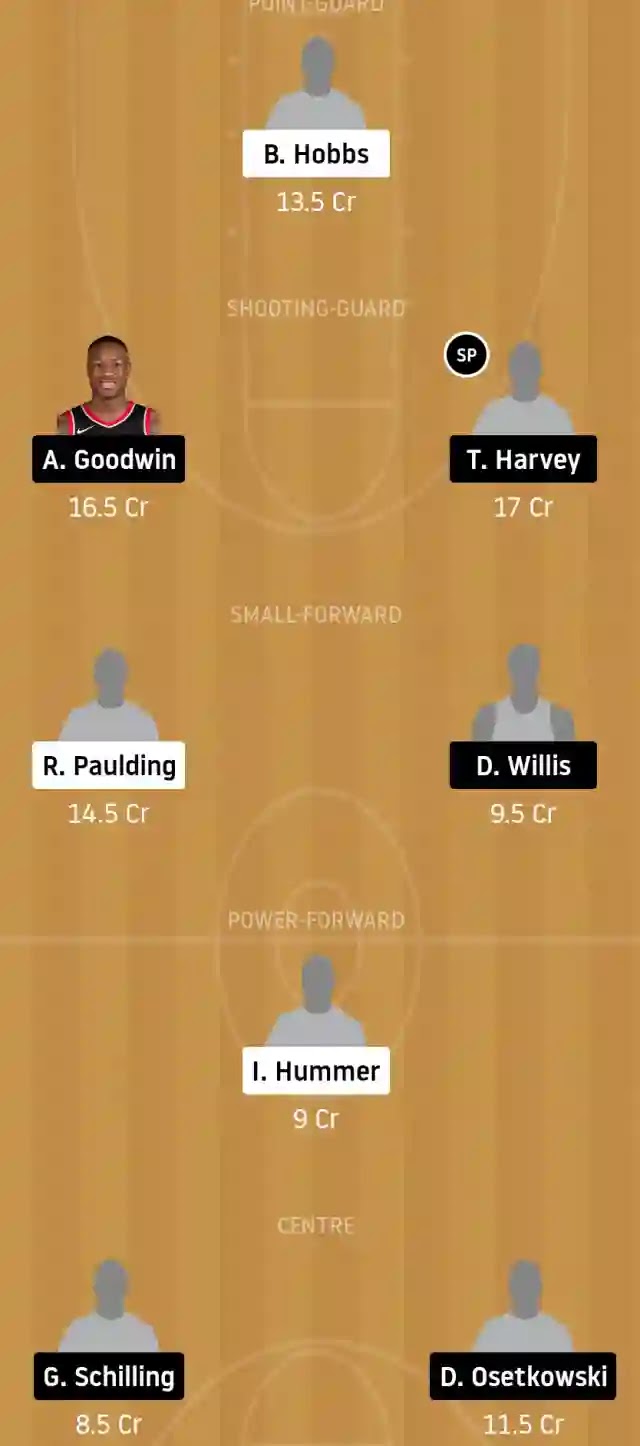This screenshot has height=1446, width=640.
Task: Open B. Hobbs player card
Action: 316,154
